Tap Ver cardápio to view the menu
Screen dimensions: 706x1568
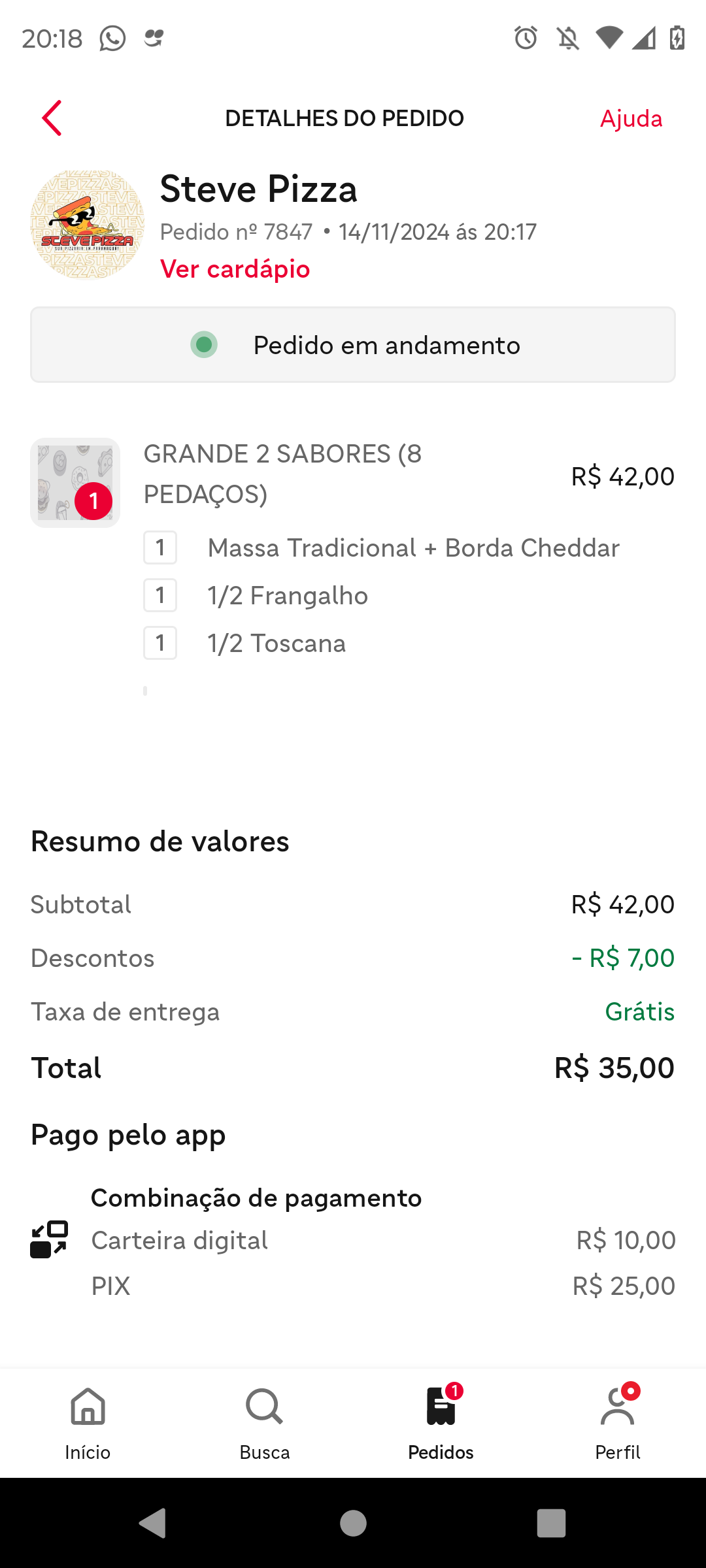tap(235, 269)
